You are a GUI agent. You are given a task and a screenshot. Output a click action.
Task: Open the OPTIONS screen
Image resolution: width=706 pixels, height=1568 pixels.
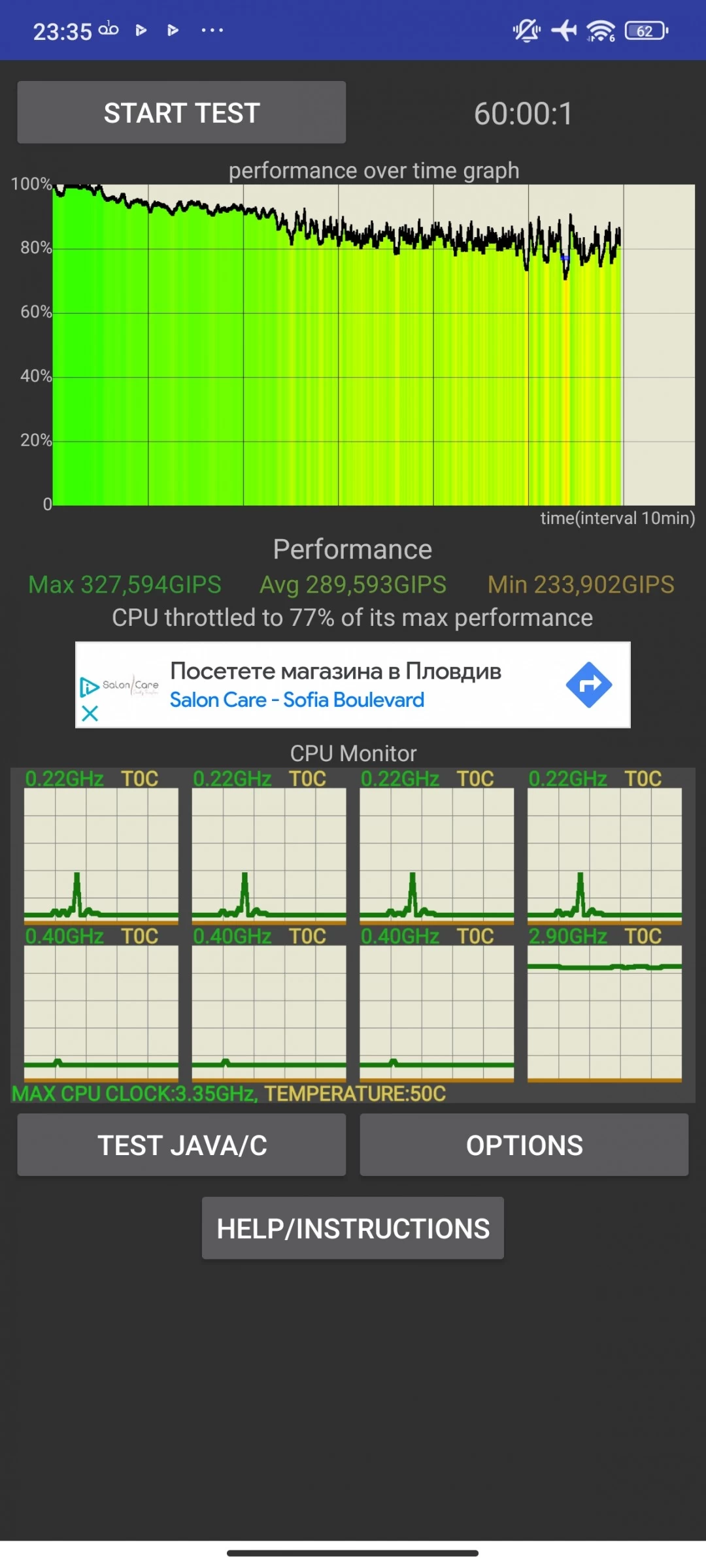(x=524, y=1145)
